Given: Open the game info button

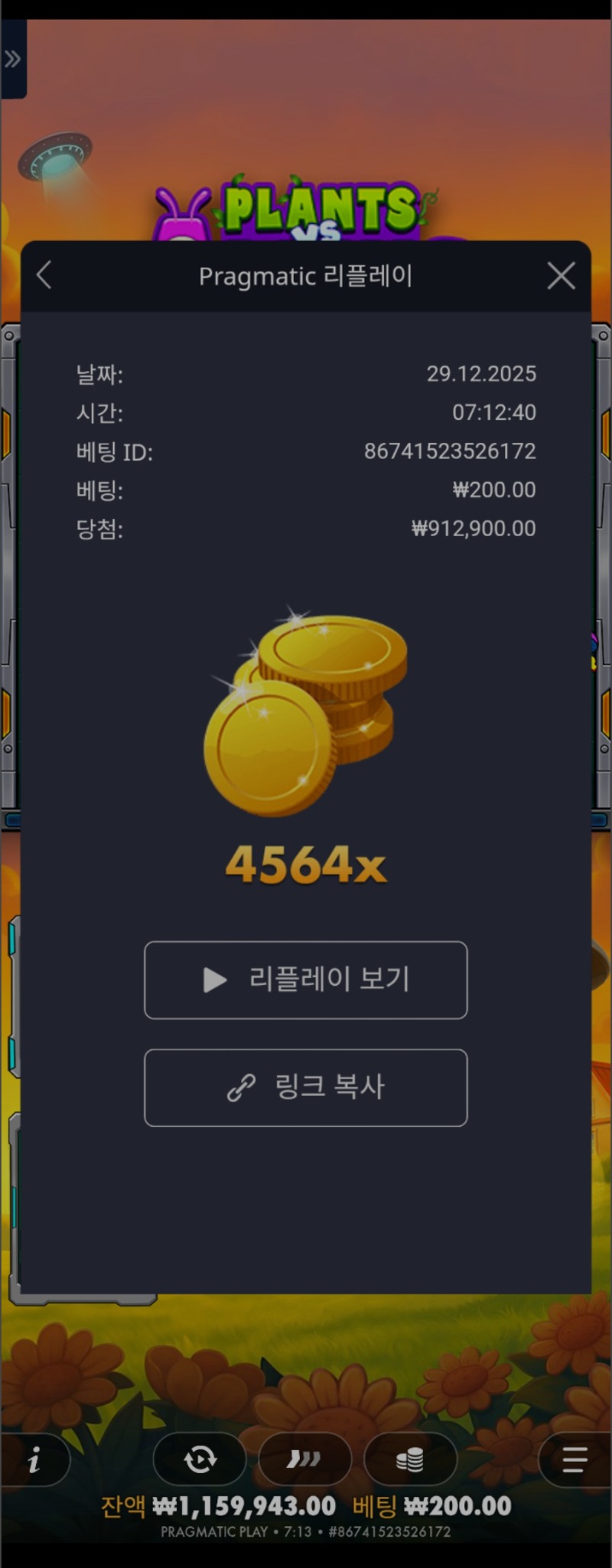Looking at the screenshot, I should [x=34, y=1460].
